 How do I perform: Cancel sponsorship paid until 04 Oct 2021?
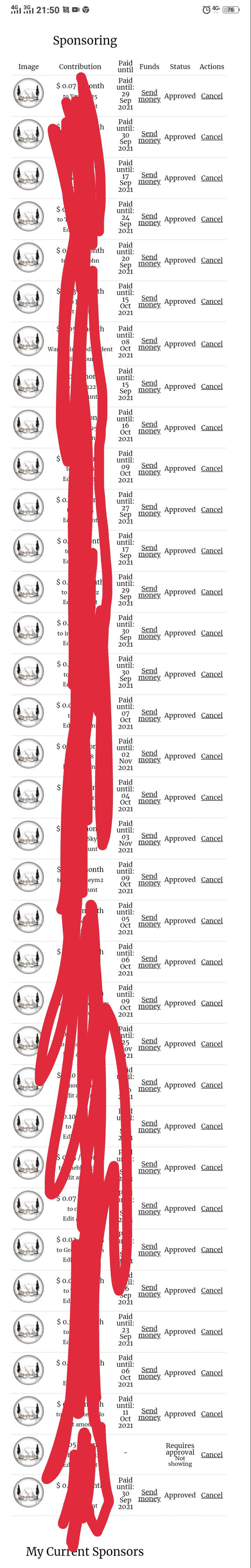point(211,797)
